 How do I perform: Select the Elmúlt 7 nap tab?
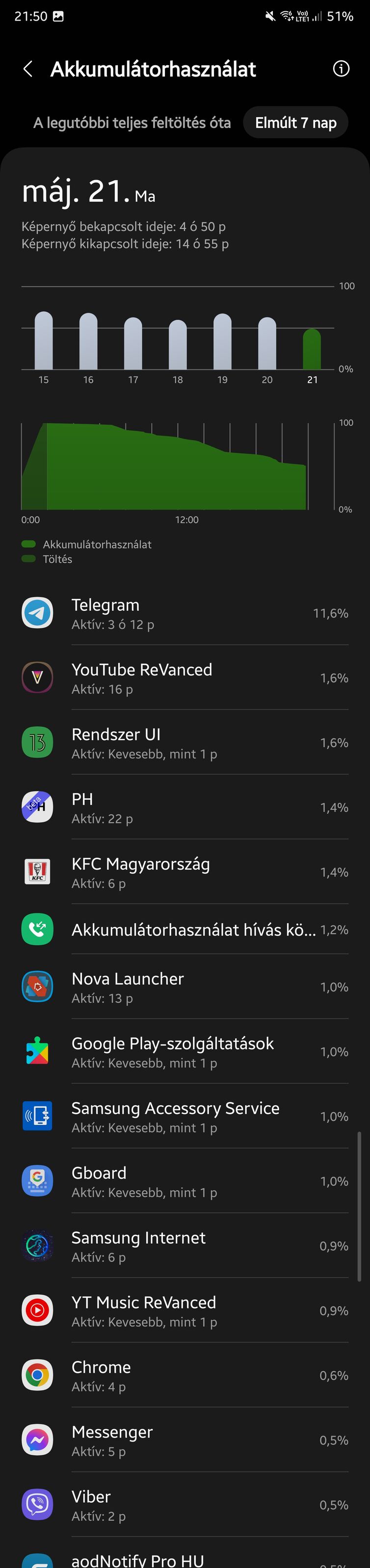pos(296,123)
